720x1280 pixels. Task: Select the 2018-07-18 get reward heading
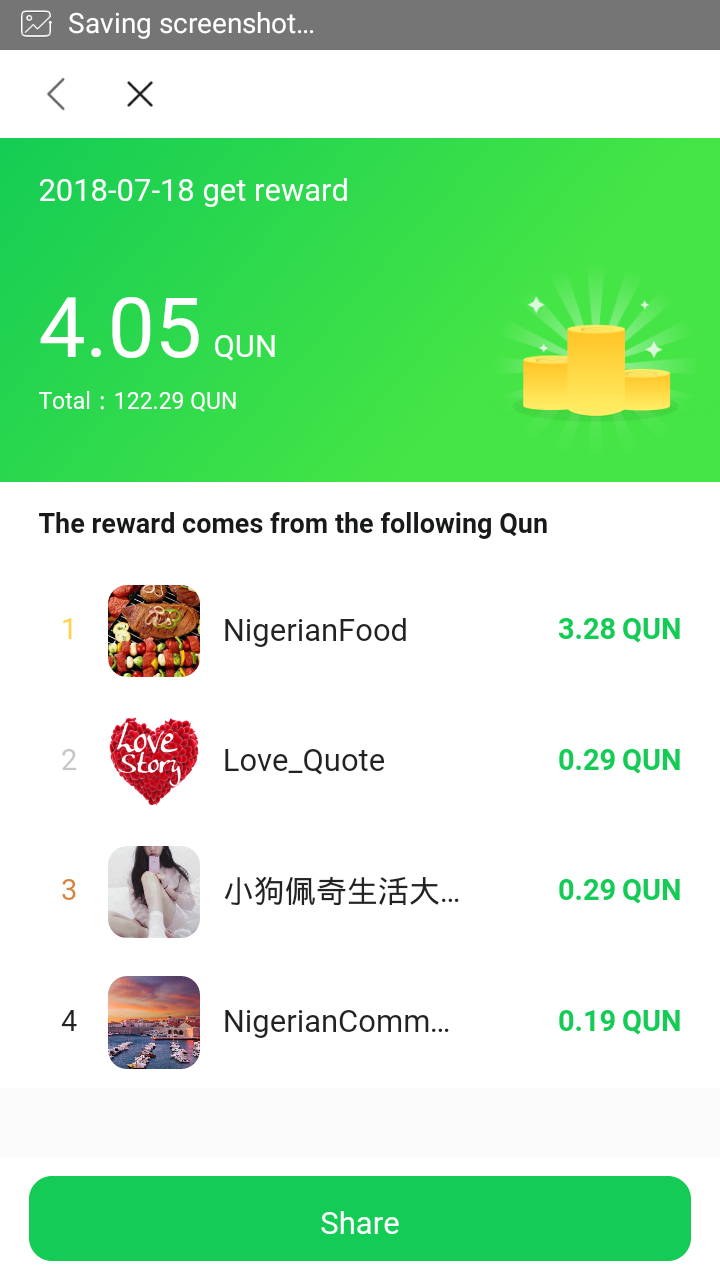[x=193, y=190]
